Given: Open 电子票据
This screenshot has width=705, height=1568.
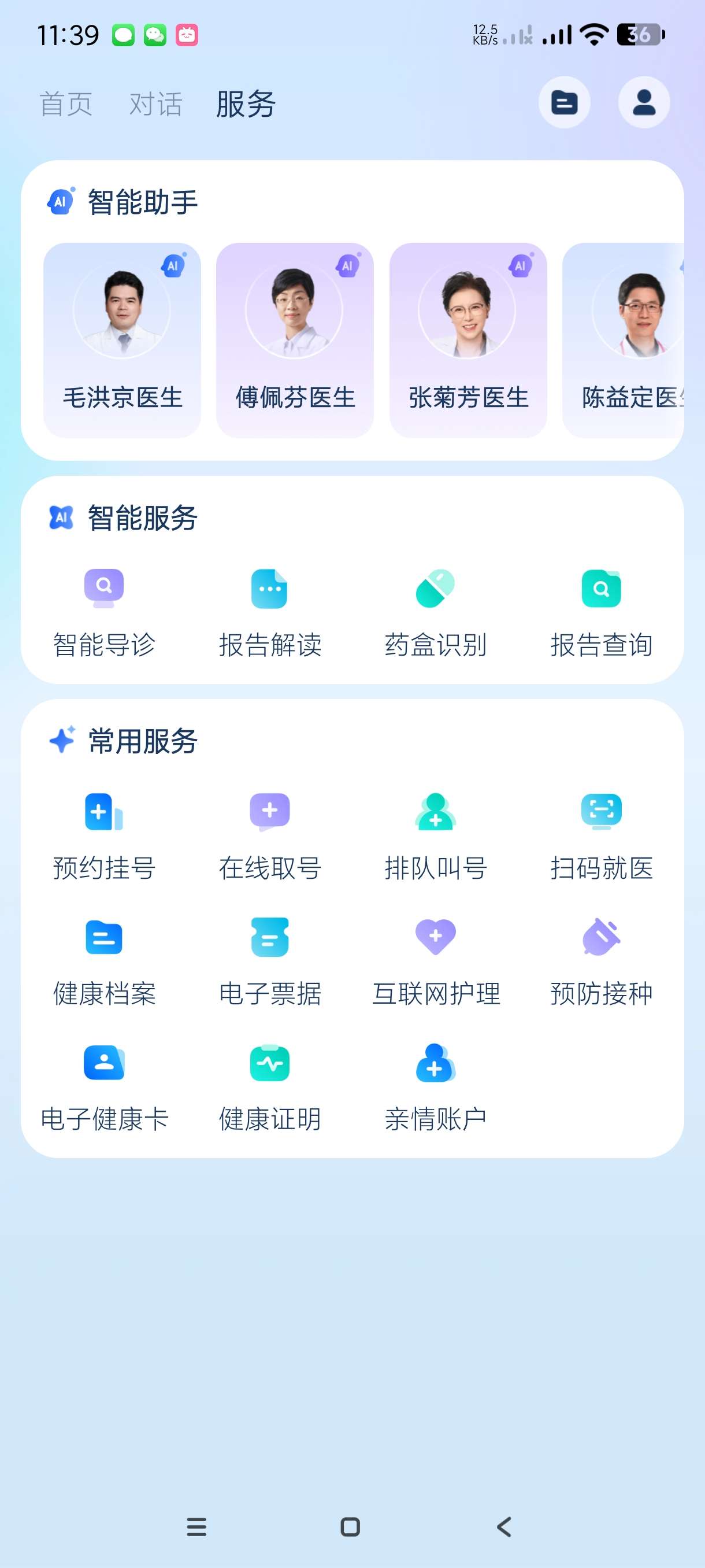Looking at the screenshot, I should [x=269, y=961].
